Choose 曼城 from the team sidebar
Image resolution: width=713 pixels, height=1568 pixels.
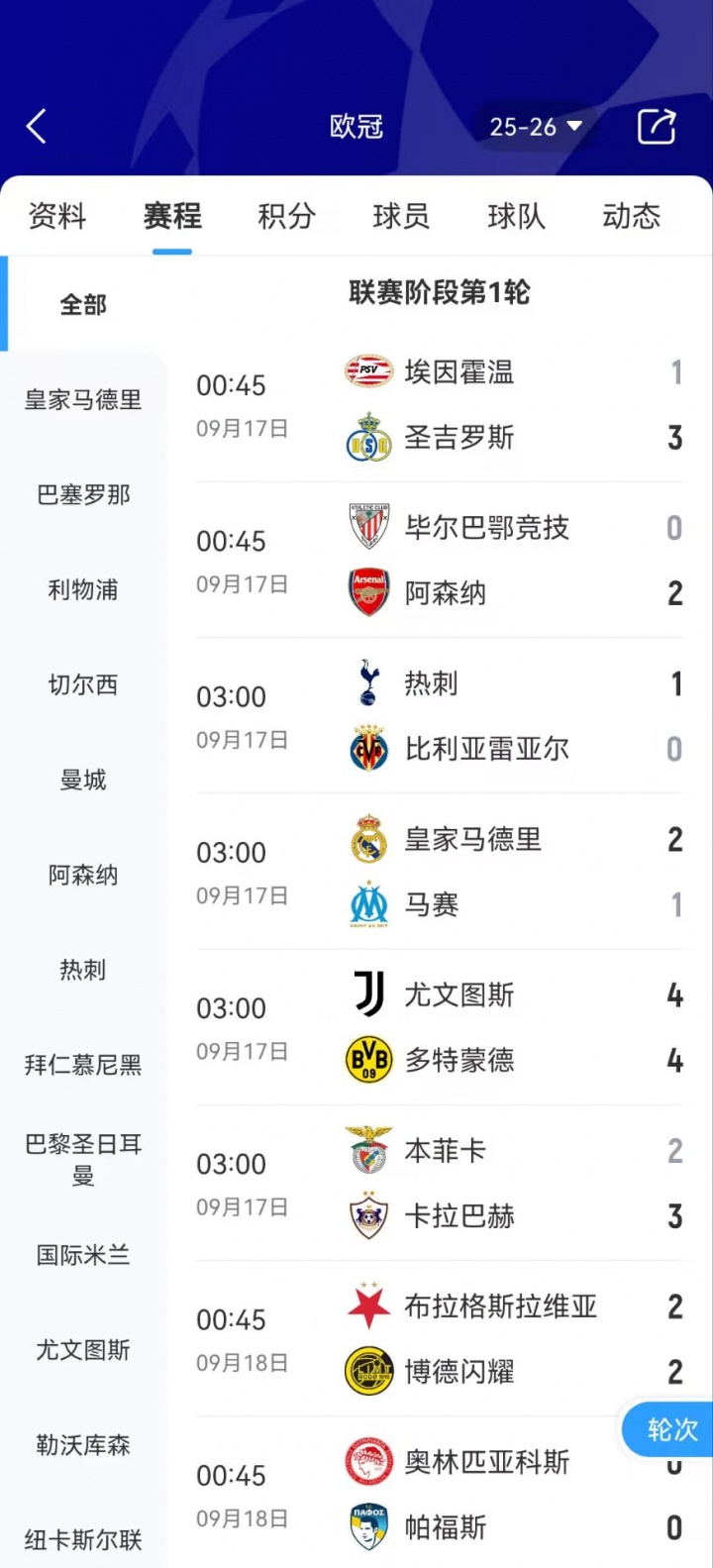coord(83,781)
